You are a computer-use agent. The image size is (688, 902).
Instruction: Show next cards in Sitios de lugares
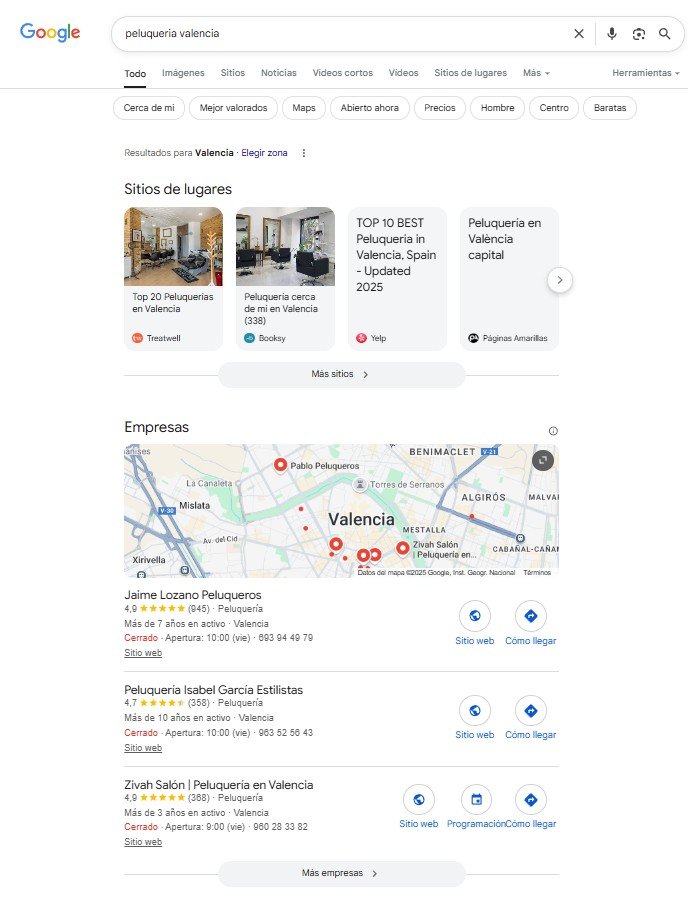tap(560, 280)
